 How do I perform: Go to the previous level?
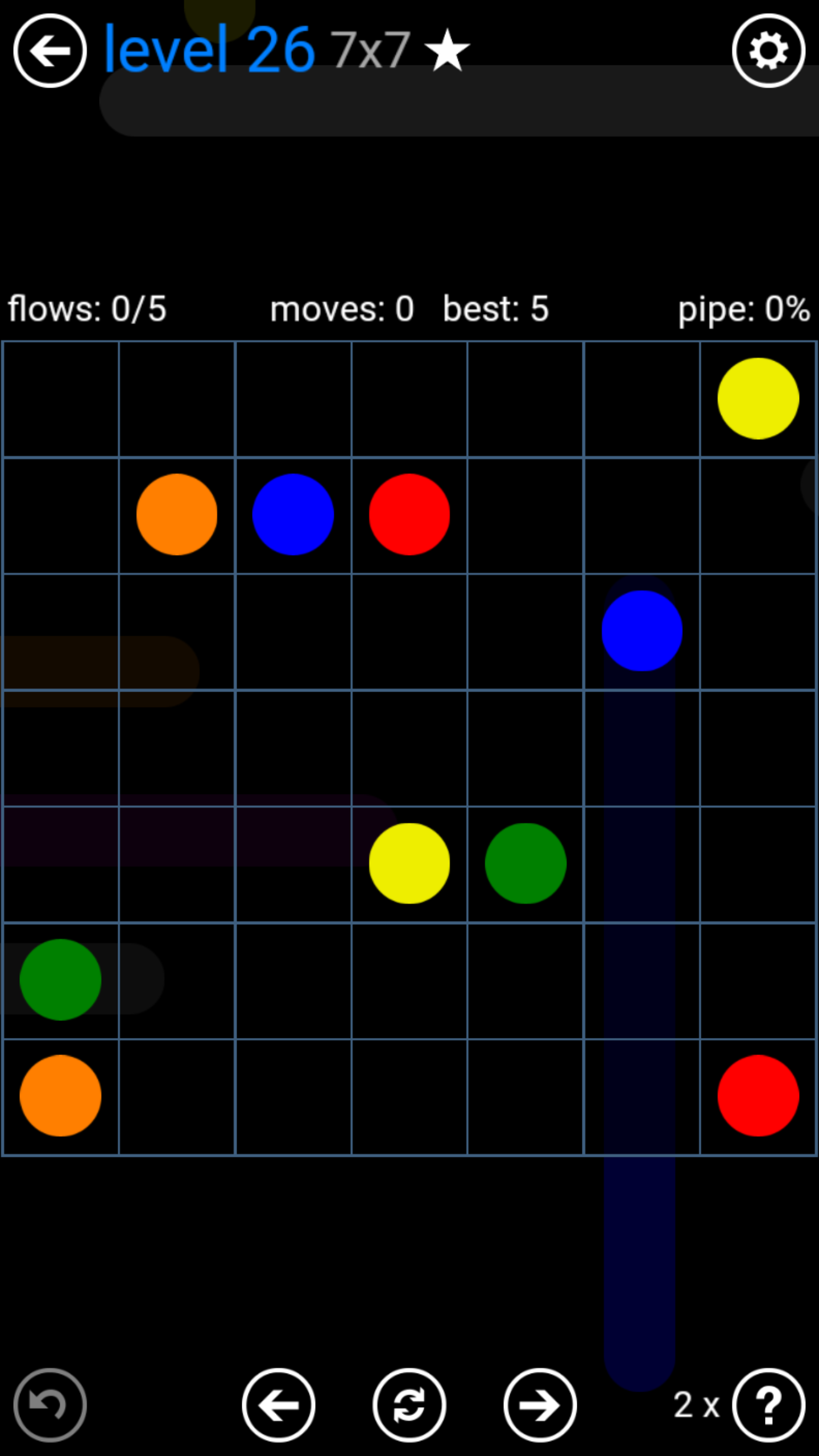coord(279,1405)
